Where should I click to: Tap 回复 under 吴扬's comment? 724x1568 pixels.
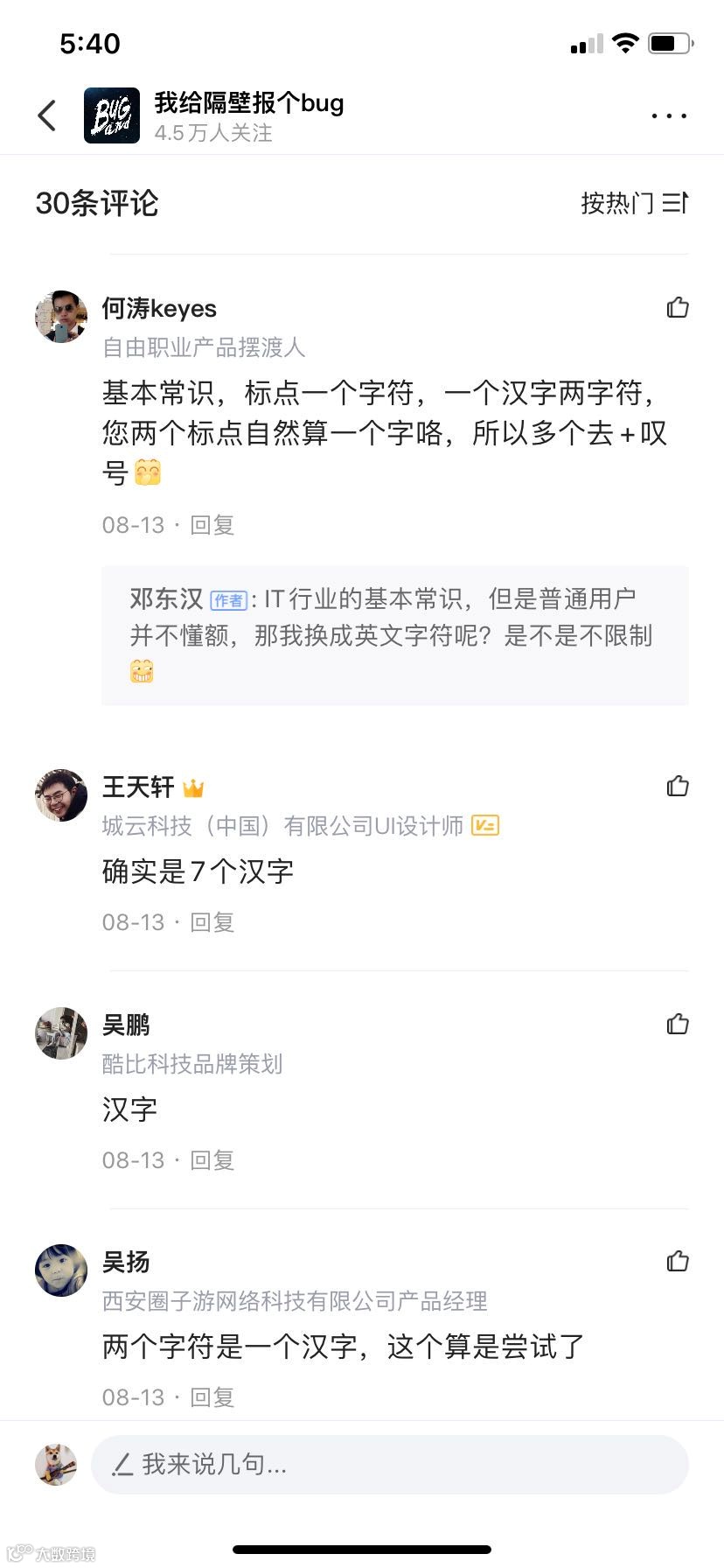[212, 1397]
